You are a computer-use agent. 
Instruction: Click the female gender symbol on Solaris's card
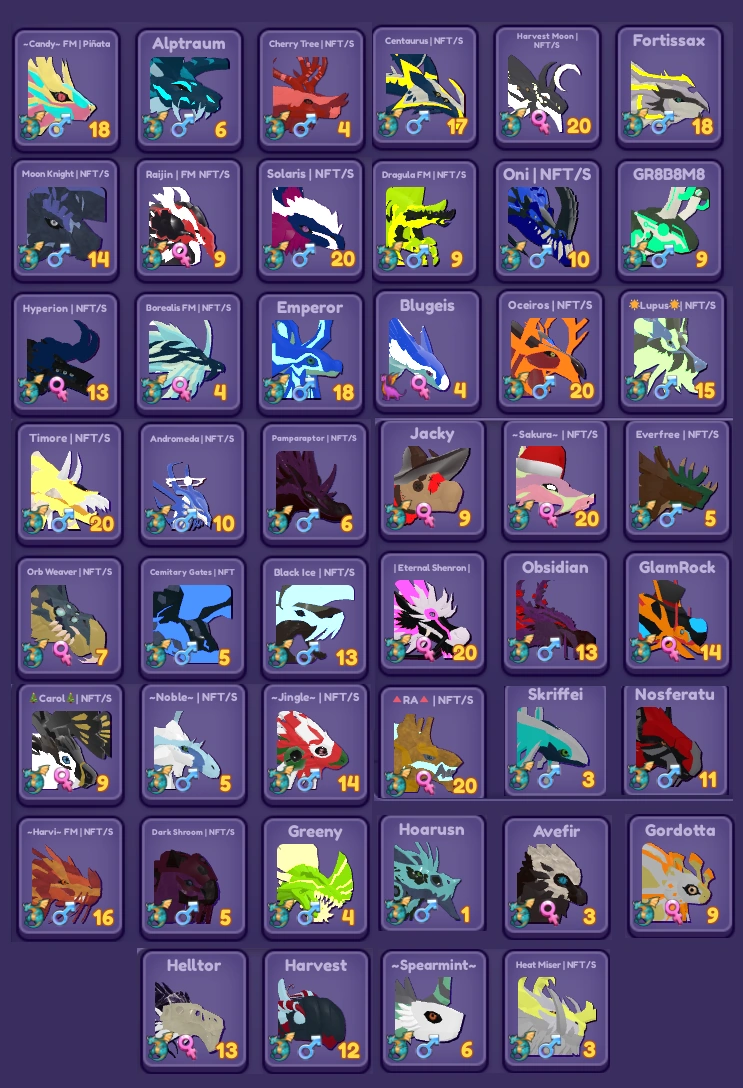coord(305,257)
